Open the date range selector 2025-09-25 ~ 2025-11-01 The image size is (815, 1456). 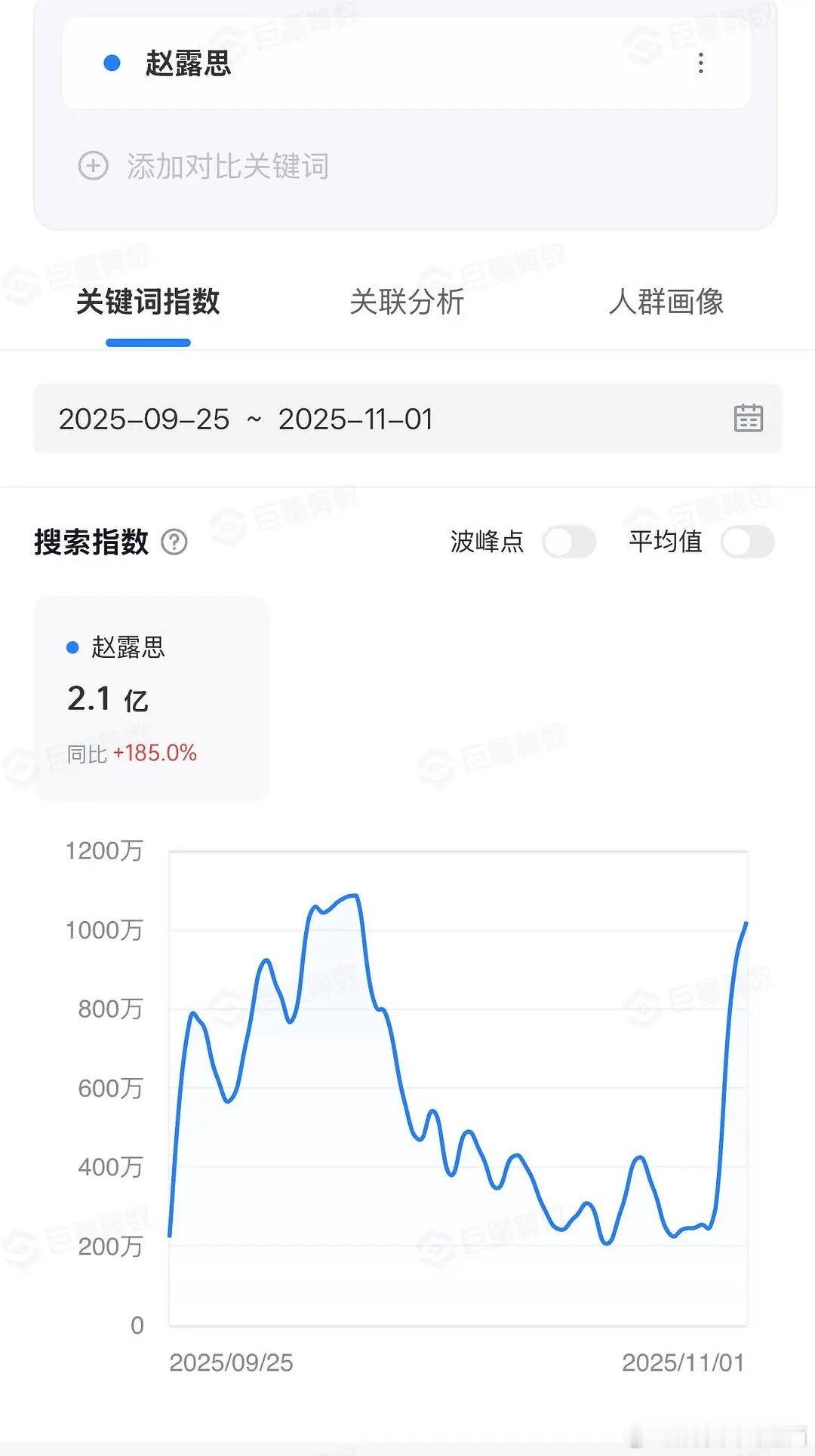tap(247, 419)
